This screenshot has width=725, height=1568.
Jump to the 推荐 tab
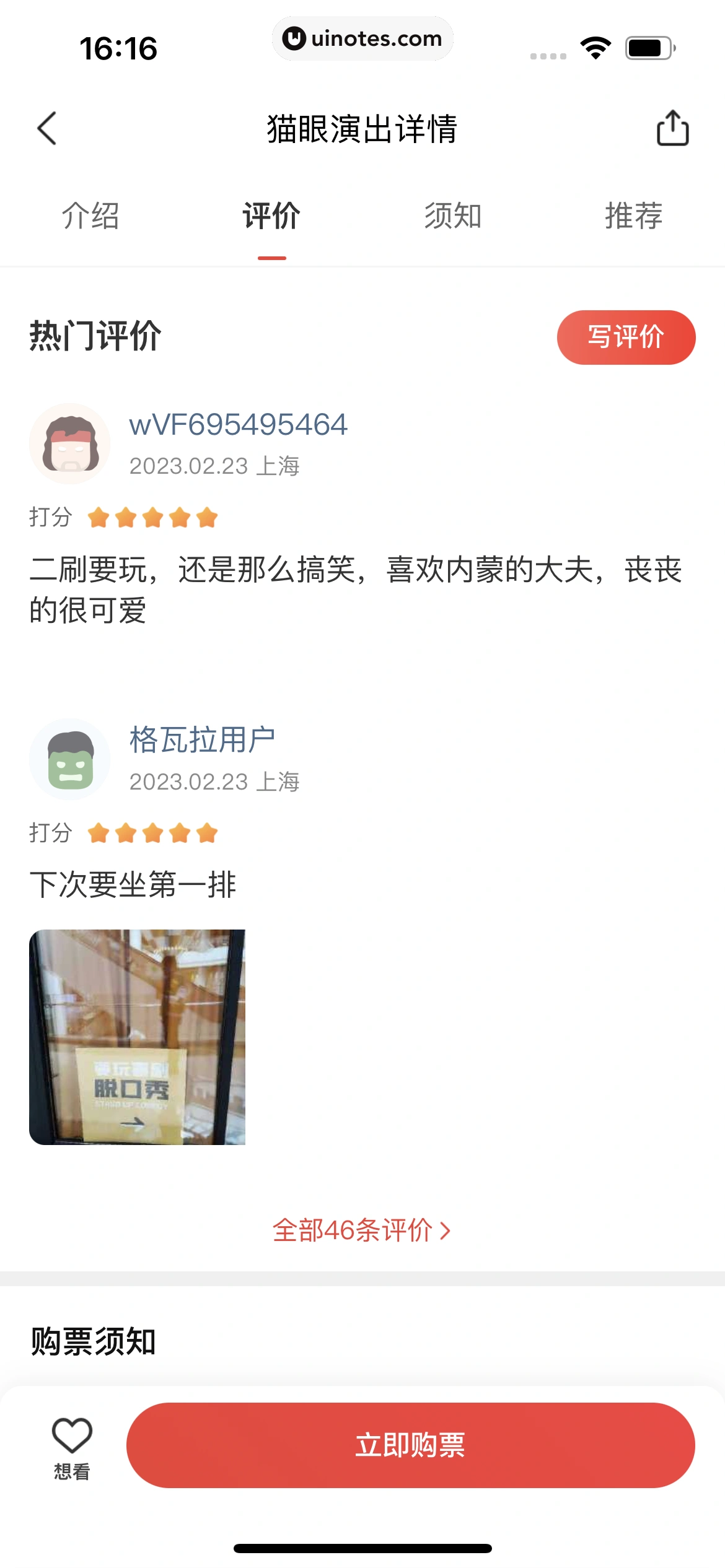pyautogui.click(x=634, y=216)
